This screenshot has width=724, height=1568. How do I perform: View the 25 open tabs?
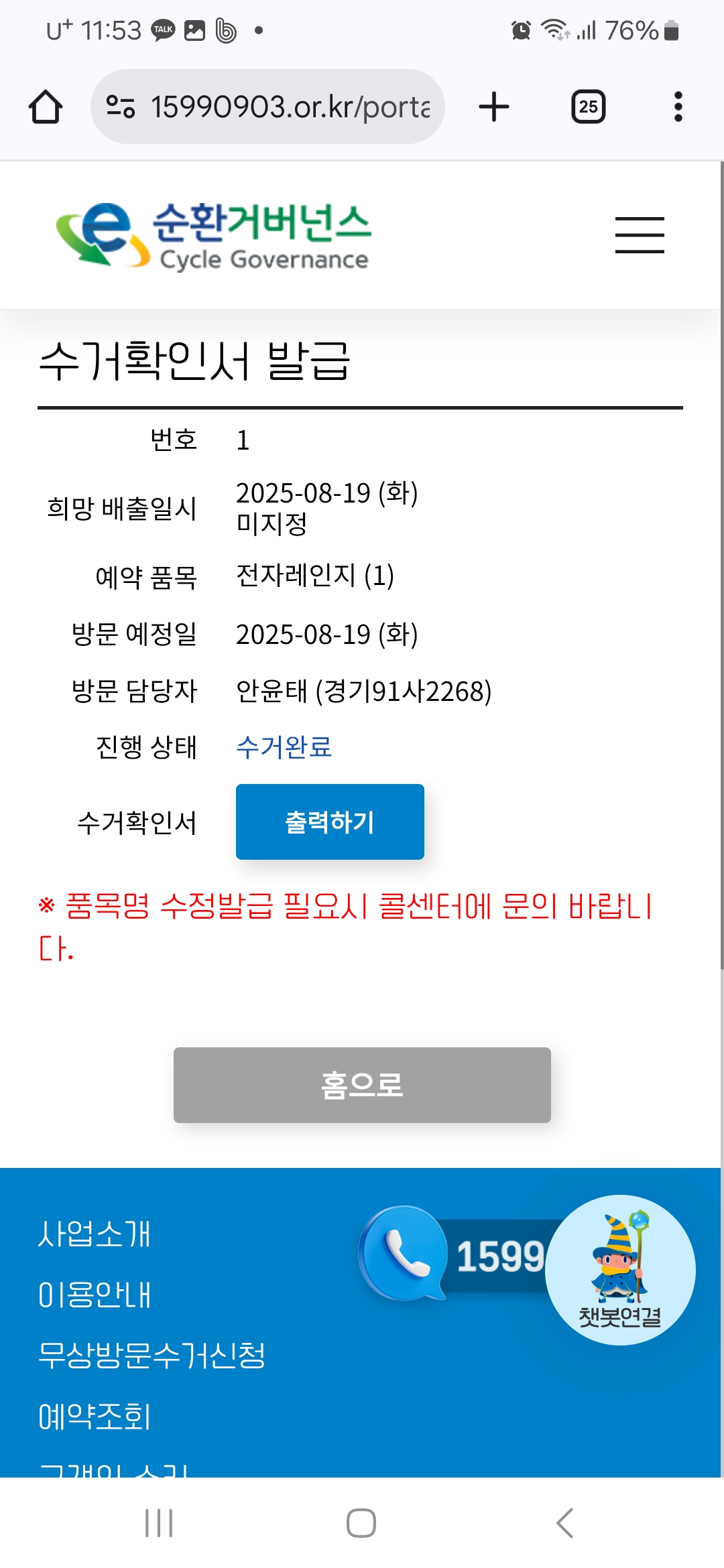[588, 107]
